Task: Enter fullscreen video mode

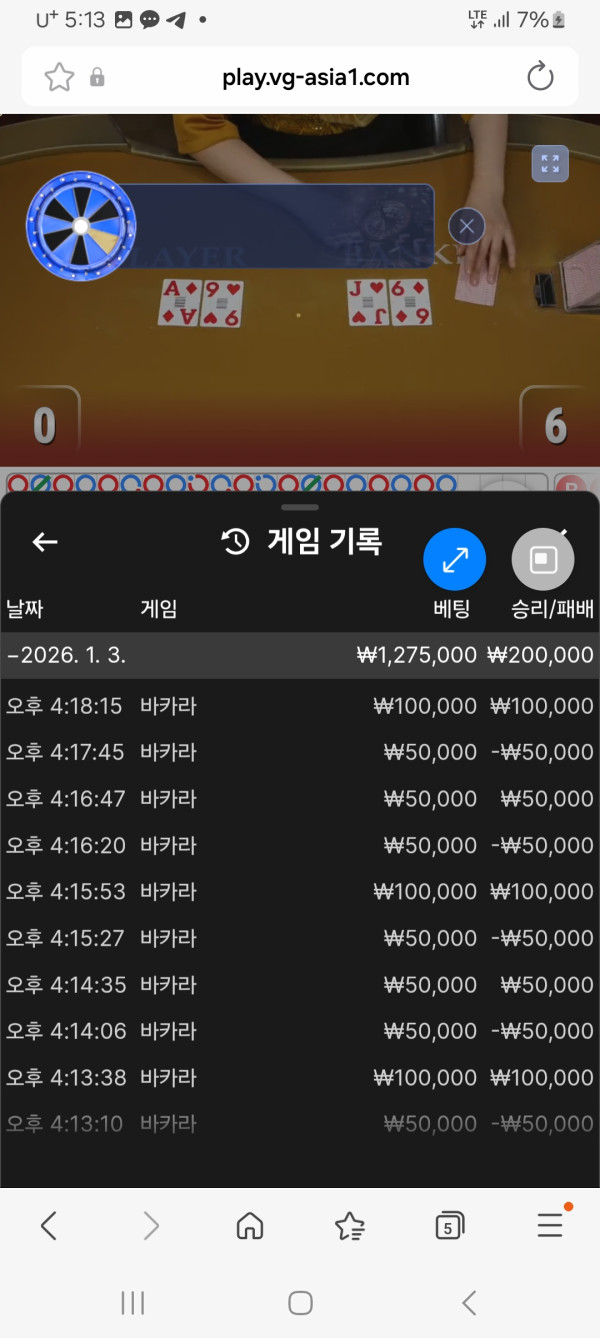Action: coord(550,164)
